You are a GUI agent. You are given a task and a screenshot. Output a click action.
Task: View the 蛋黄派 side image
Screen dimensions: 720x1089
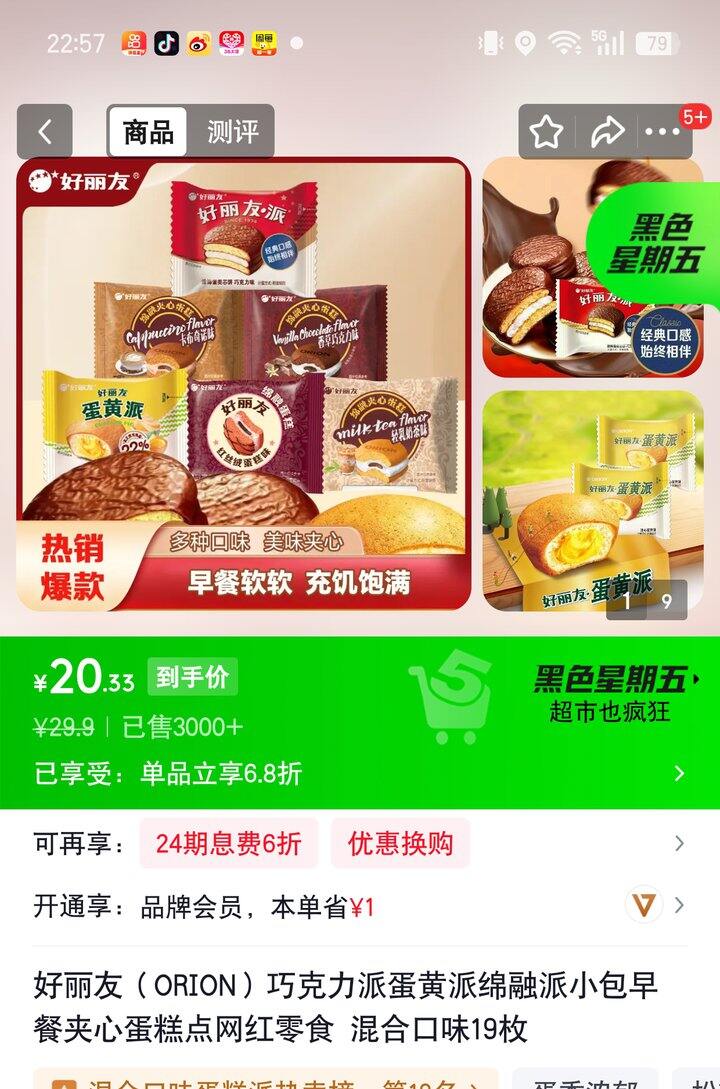click(592, 500)
